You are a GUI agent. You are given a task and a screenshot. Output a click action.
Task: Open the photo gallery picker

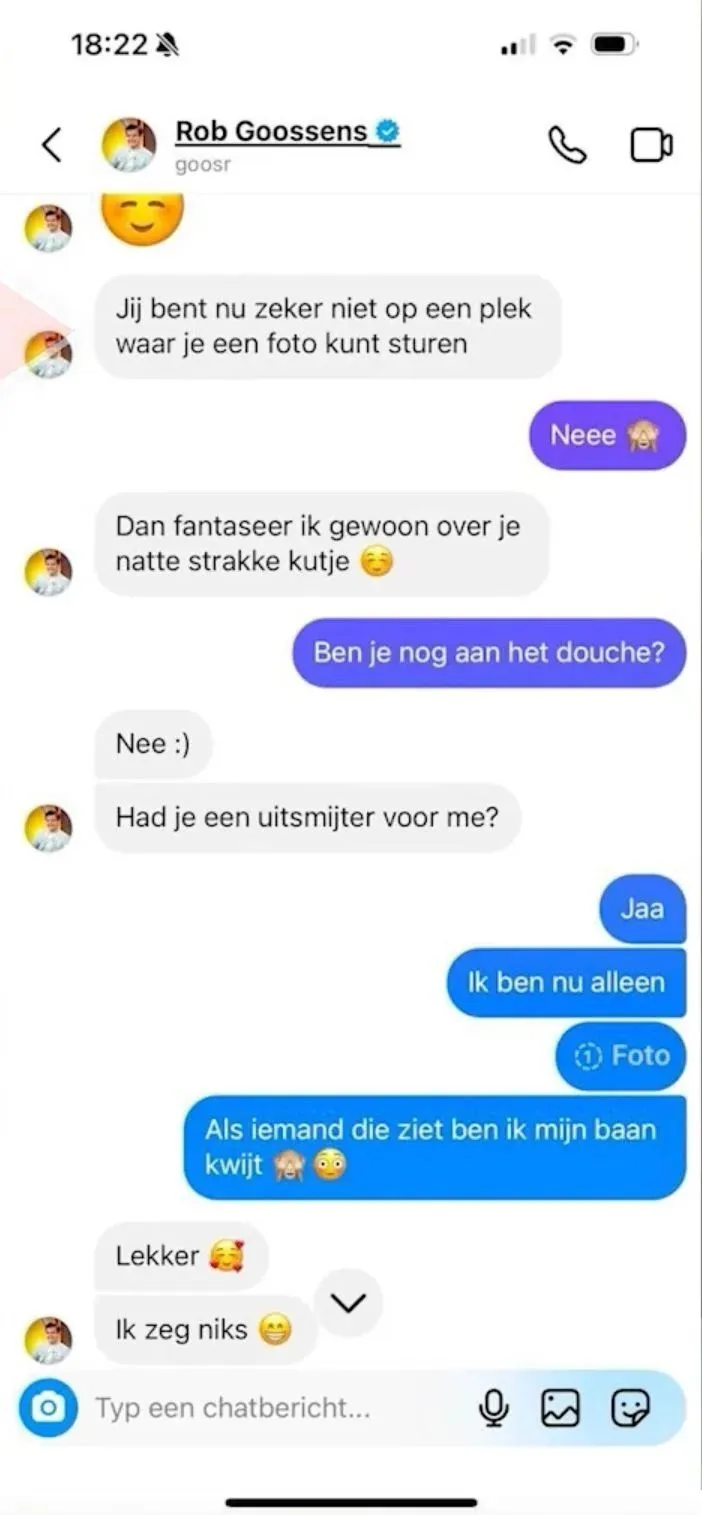coord(560,1408)
